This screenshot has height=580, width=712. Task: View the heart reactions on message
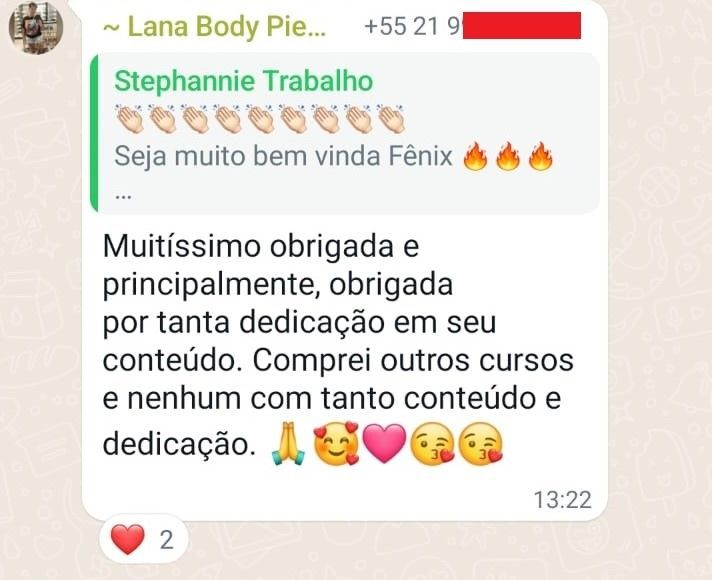coord(143,541)
